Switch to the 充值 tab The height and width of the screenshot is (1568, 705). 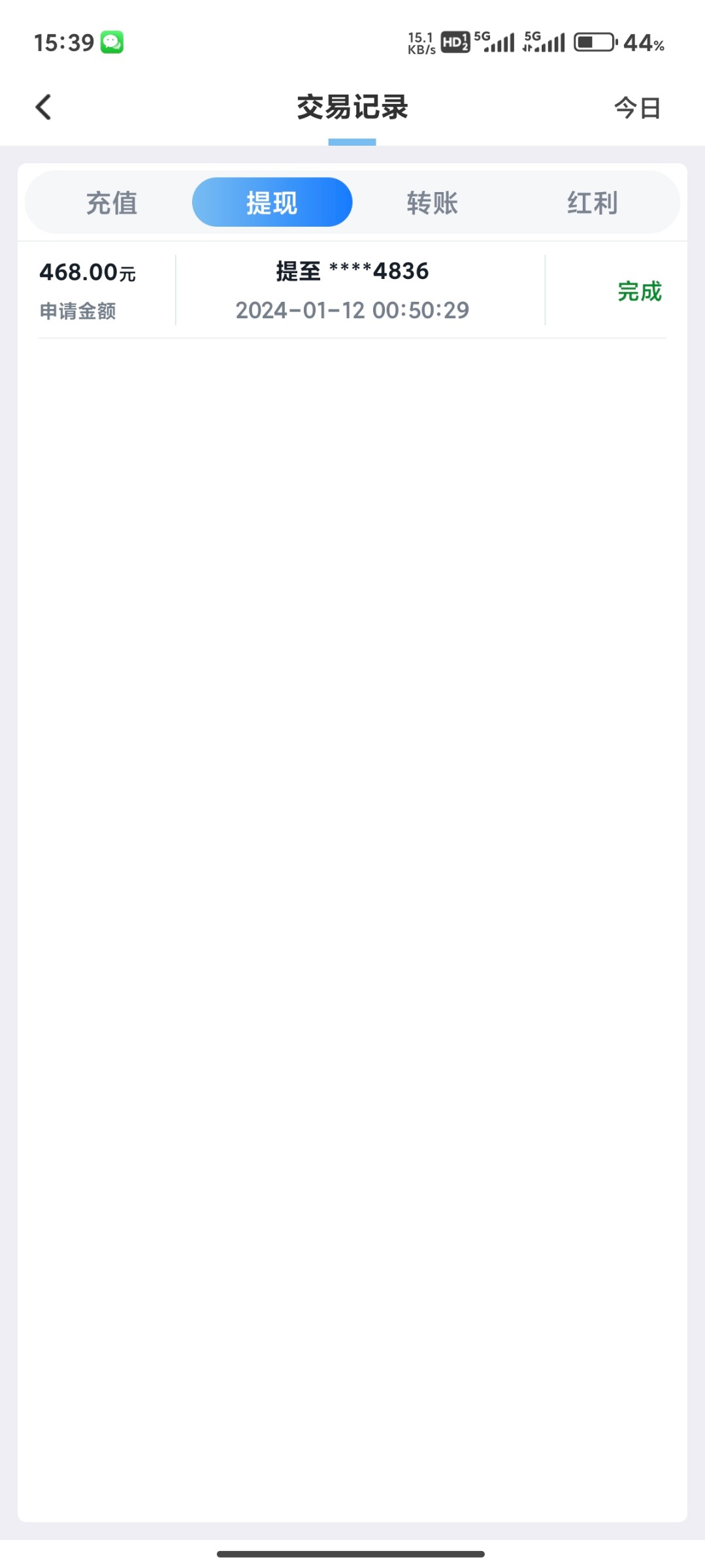[112, 203]
